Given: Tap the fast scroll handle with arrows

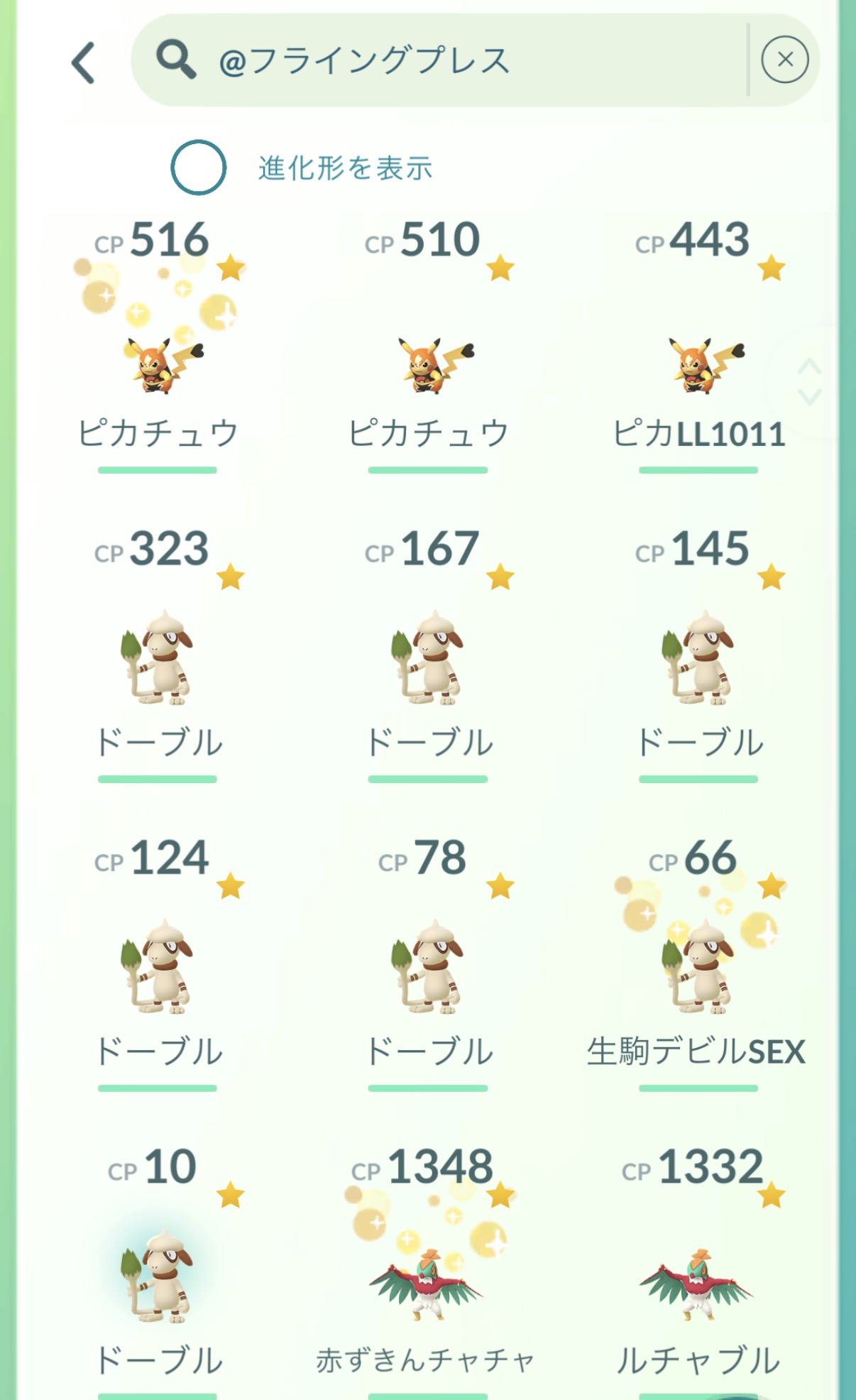Looking at the screenshot, I should pyautogui.click(x=810, y=382).
